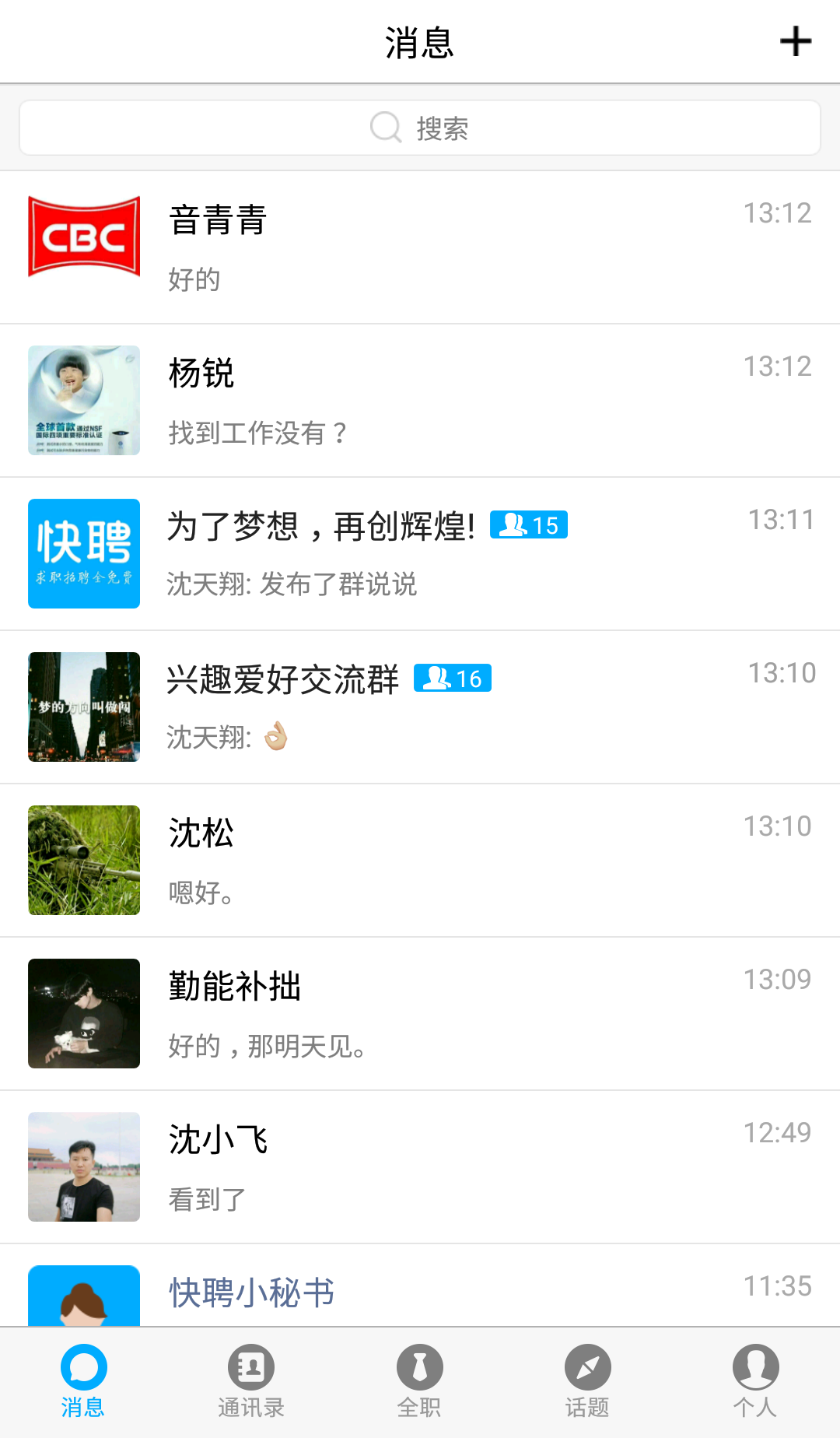
Task: Go to the 全职 tab
Action: click(x=419, y=1382)
